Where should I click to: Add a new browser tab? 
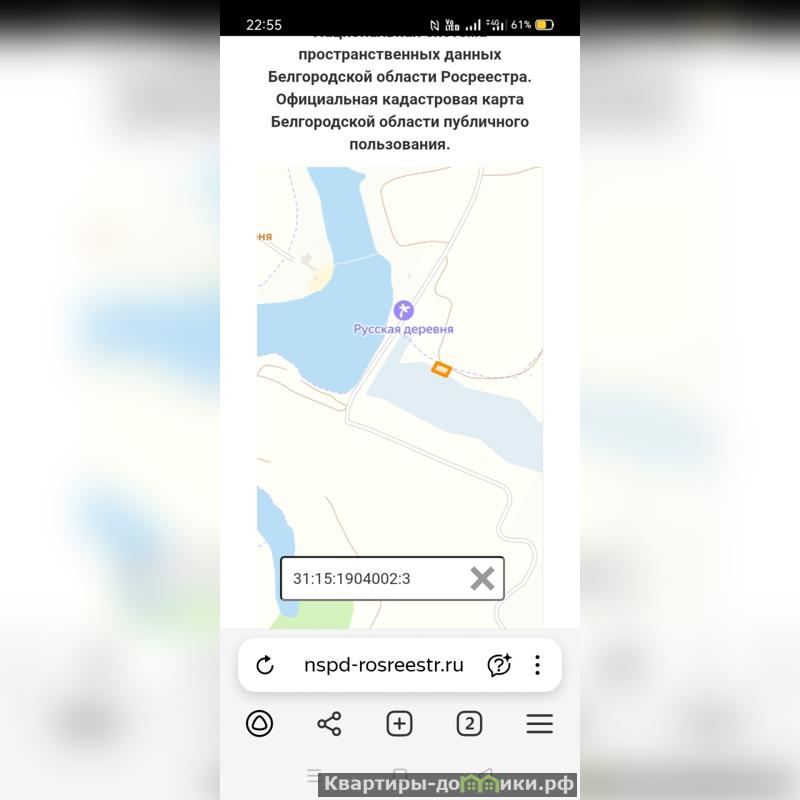pos(399,724)
